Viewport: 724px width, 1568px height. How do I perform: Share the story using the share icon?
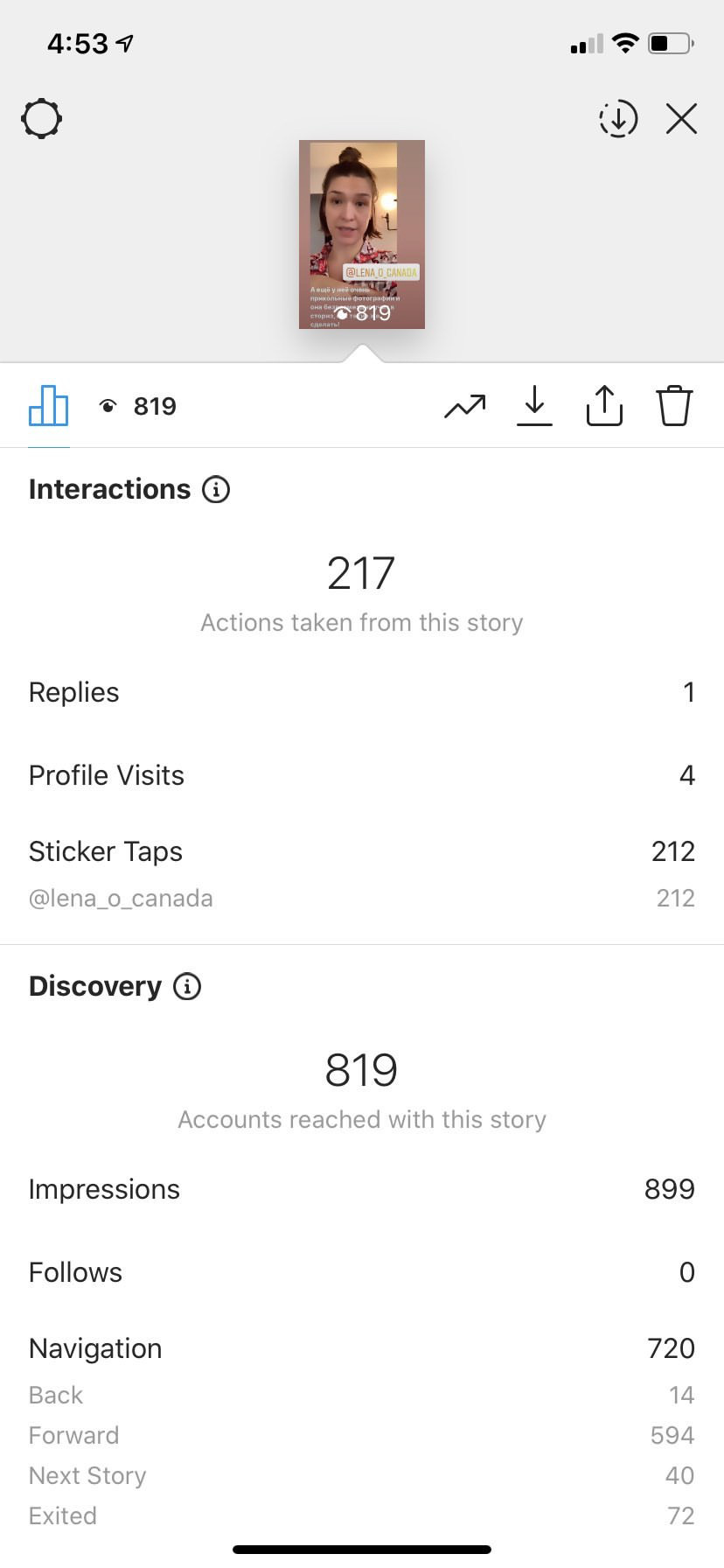pyautogui.click(x=604, y=406)
